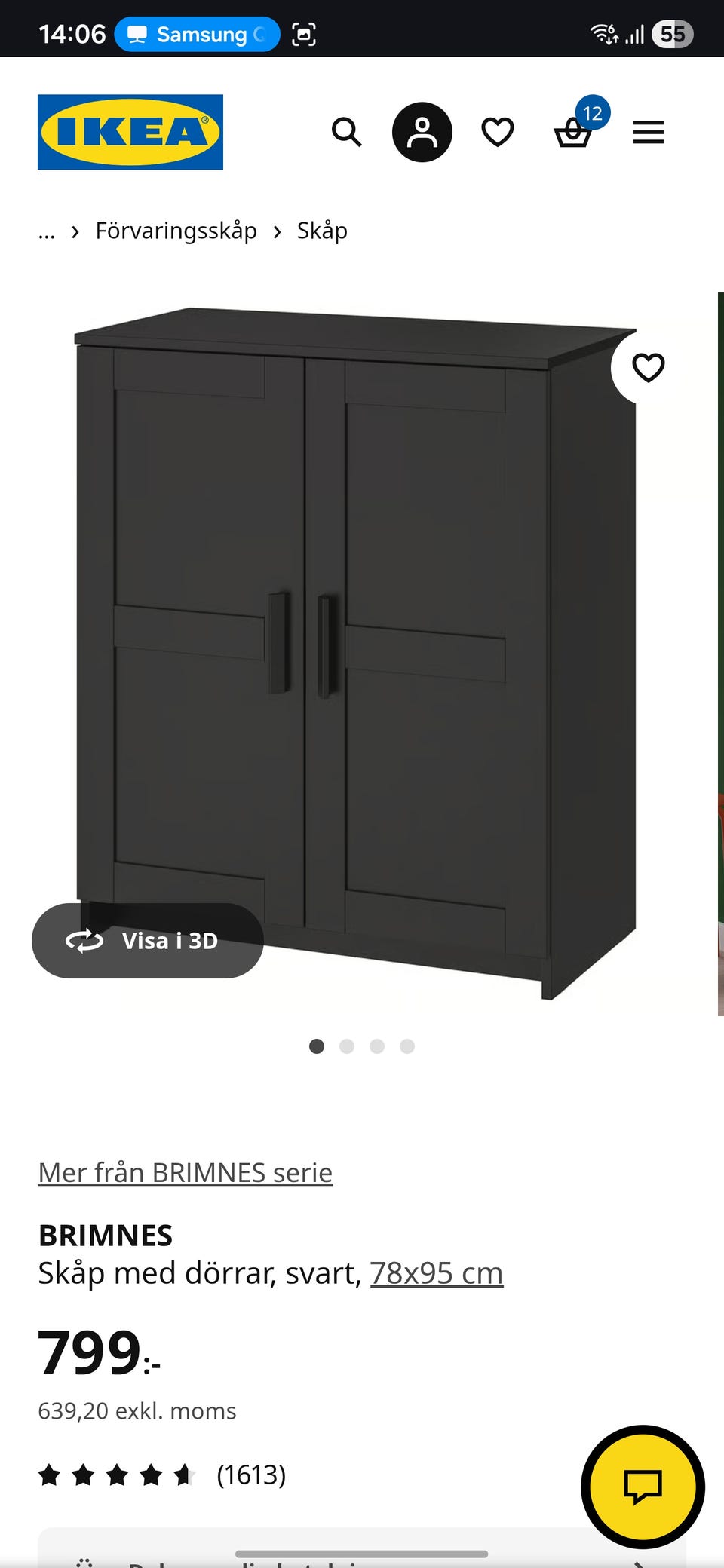Open the search magnifier icon
The image size is (724, 1568).
point(347,132)
